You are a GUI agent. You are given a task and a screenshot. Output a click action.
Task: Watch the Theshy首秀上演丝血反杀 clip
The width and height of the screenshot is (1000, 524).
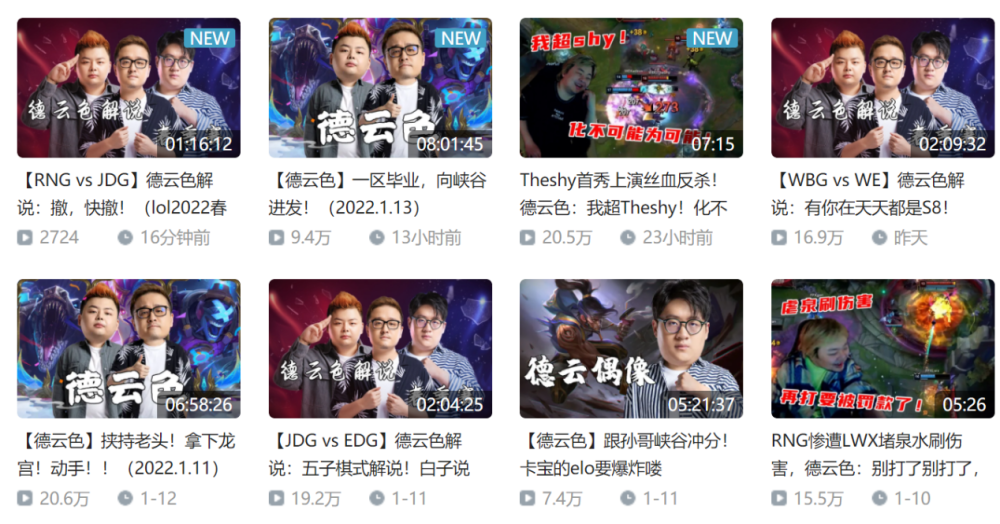click(x=631, y=88)
